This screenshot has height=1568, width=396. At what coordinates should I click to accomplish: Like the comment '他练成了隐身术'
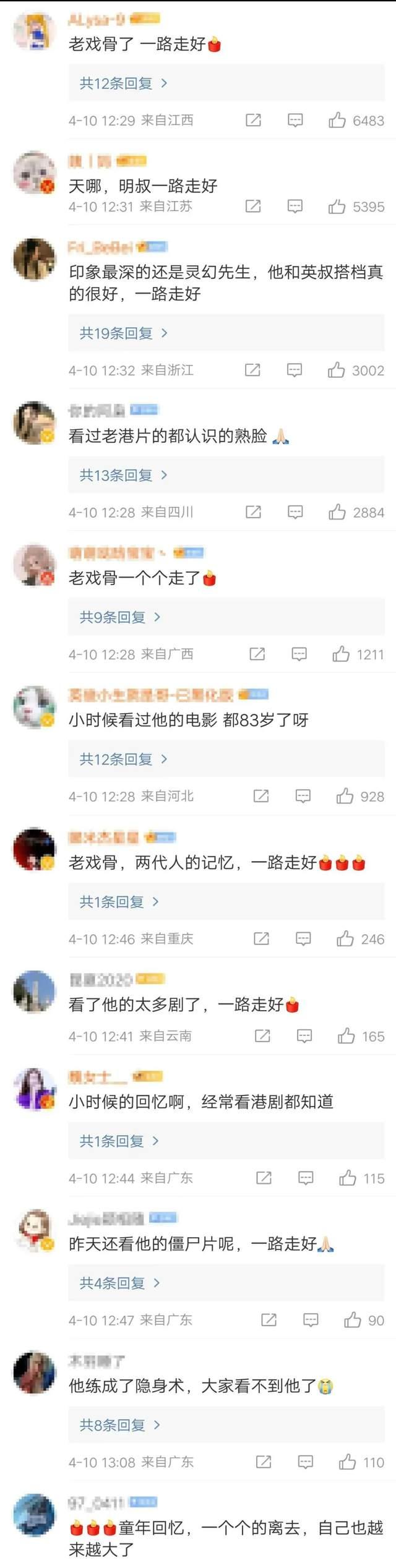pyautogui.click(x=347, y=1462)
